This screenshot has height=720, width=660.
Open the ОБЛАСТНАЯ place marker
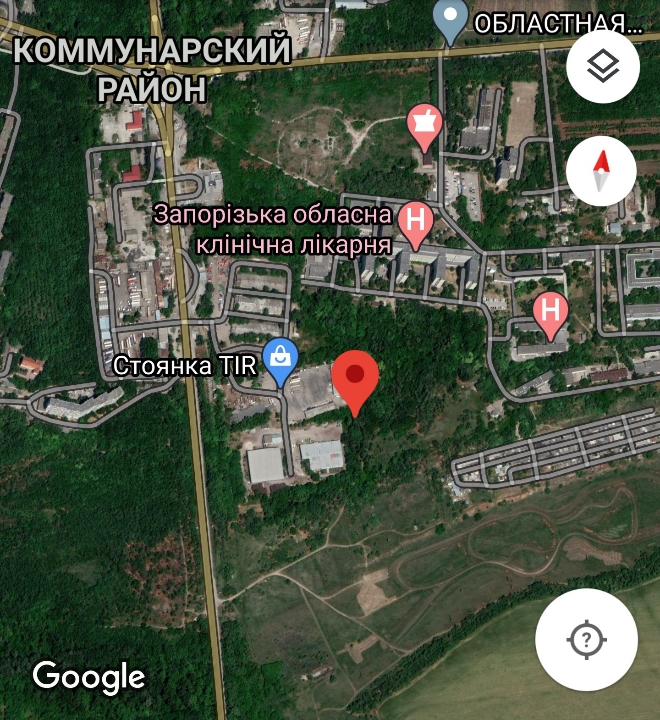click(452, 21)
